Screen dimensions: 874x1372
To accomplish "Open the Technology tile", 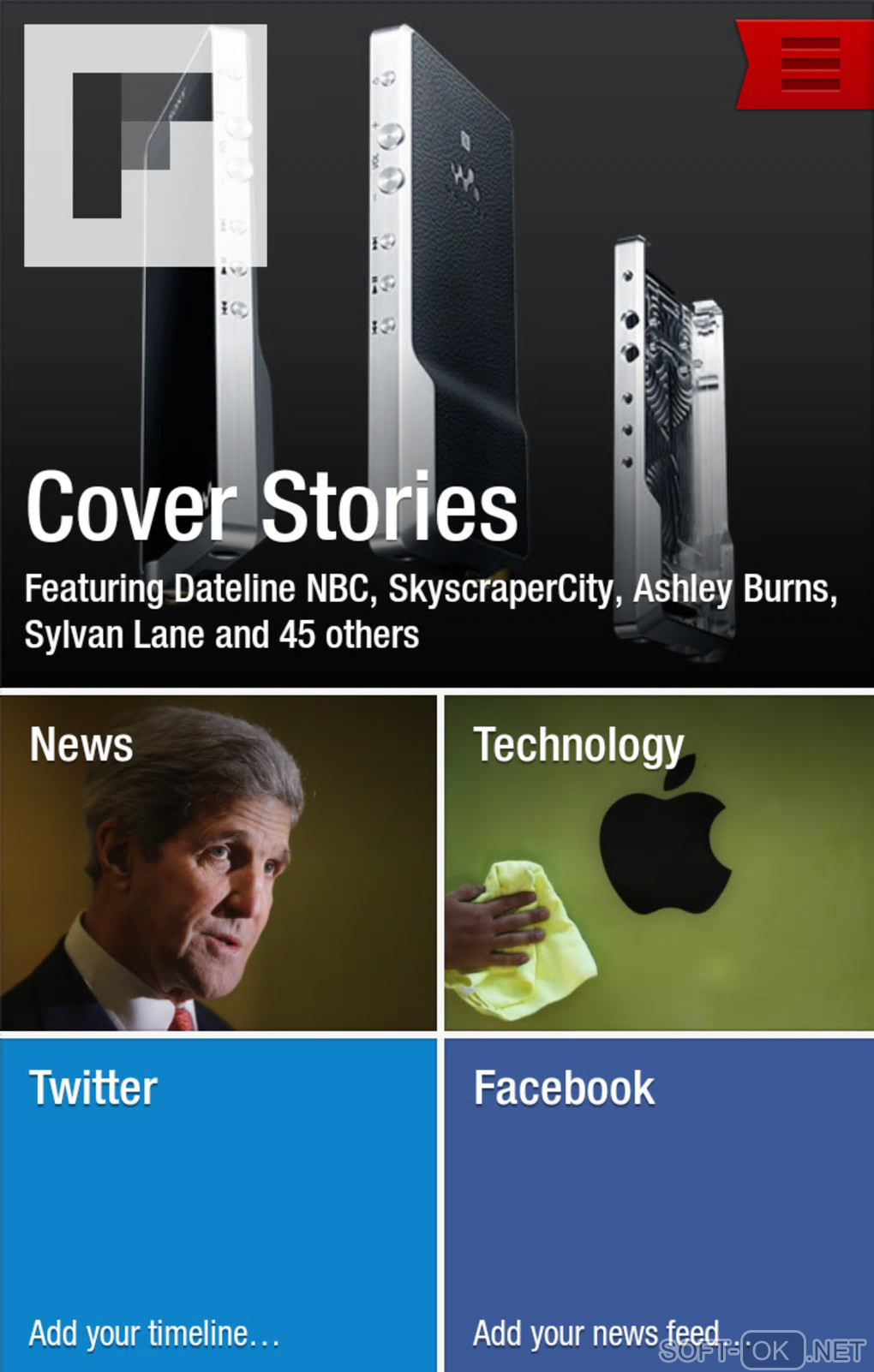I will tap(658, 862).
